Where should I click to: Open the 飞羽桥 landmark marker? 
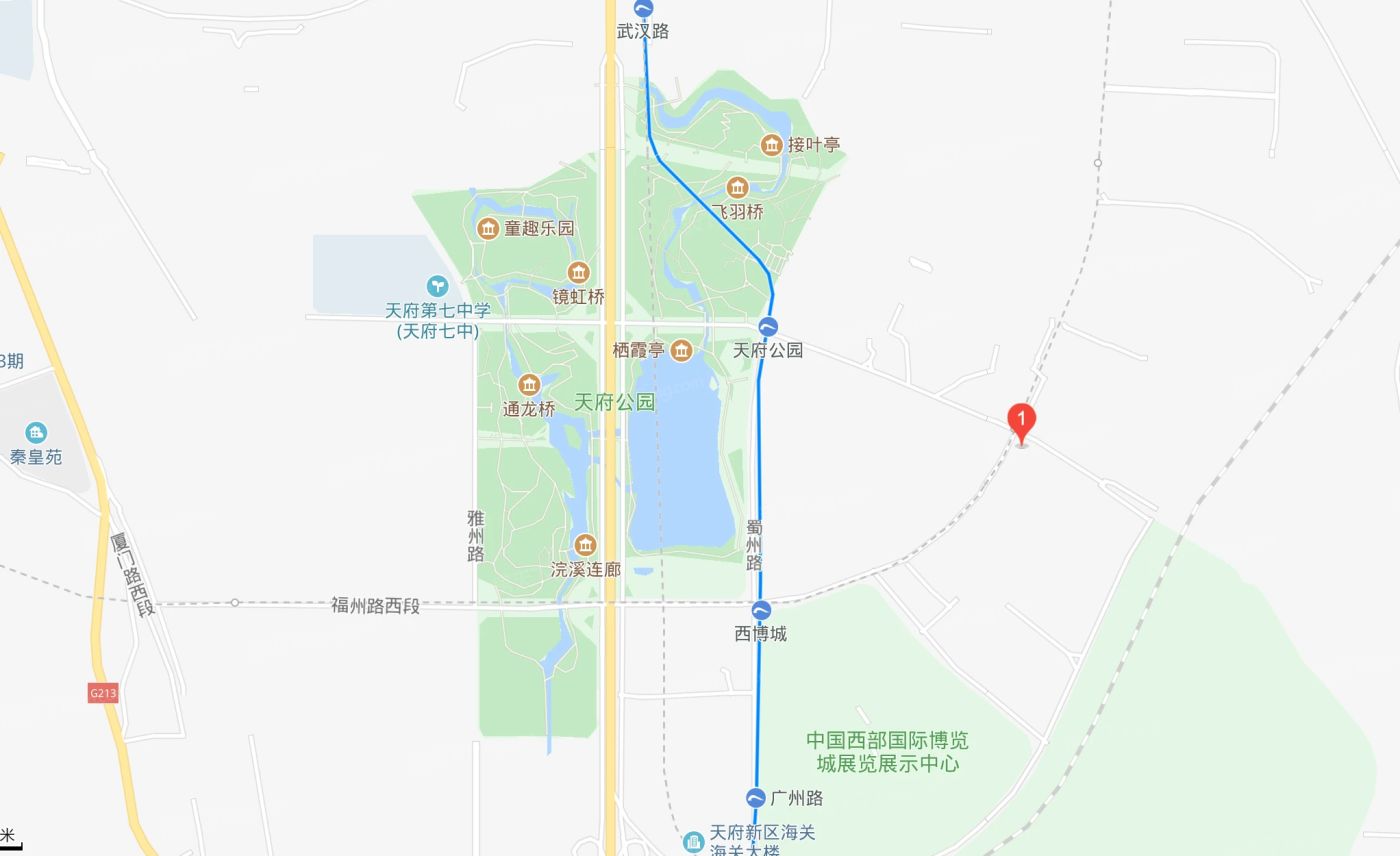pos(737,188)
